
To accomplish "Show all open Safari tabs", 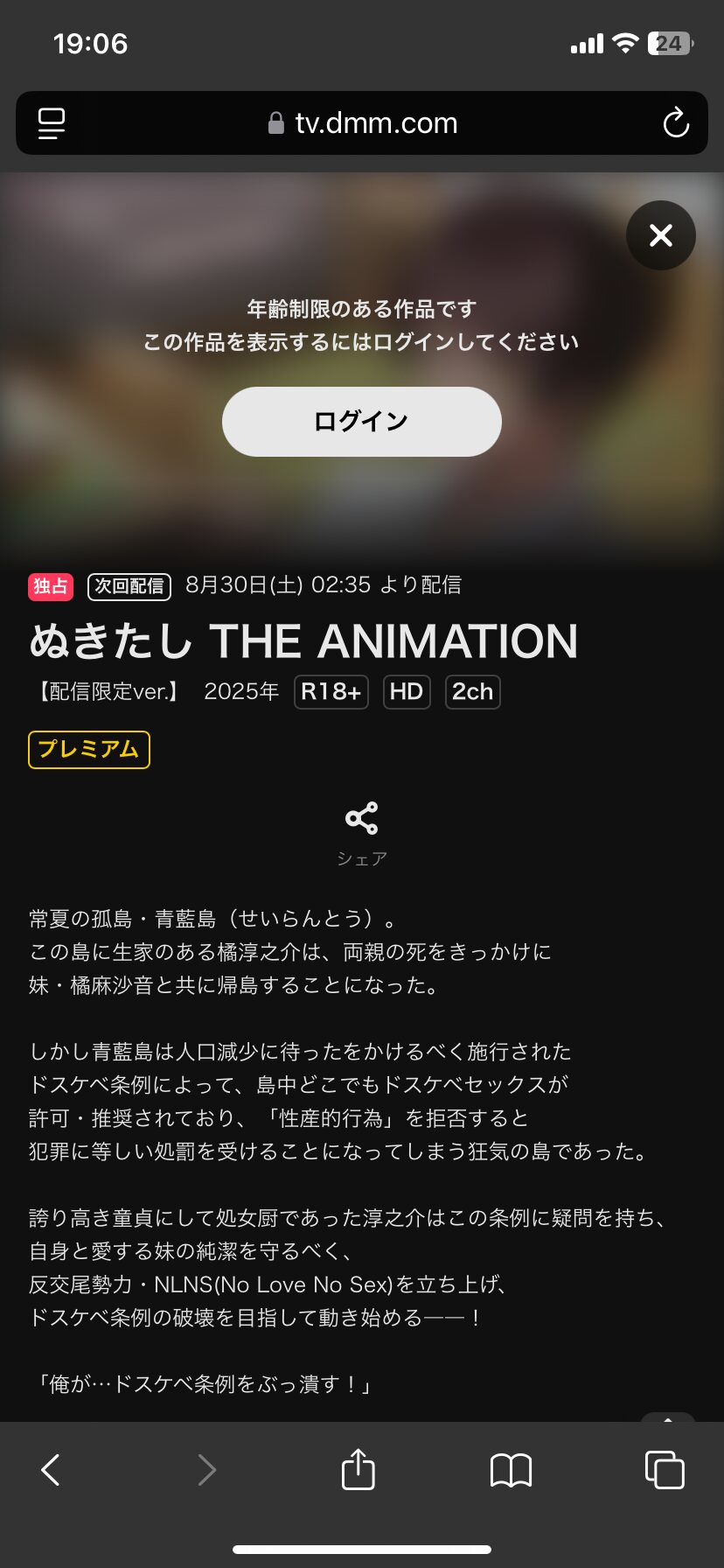I will coord(665,1470).
